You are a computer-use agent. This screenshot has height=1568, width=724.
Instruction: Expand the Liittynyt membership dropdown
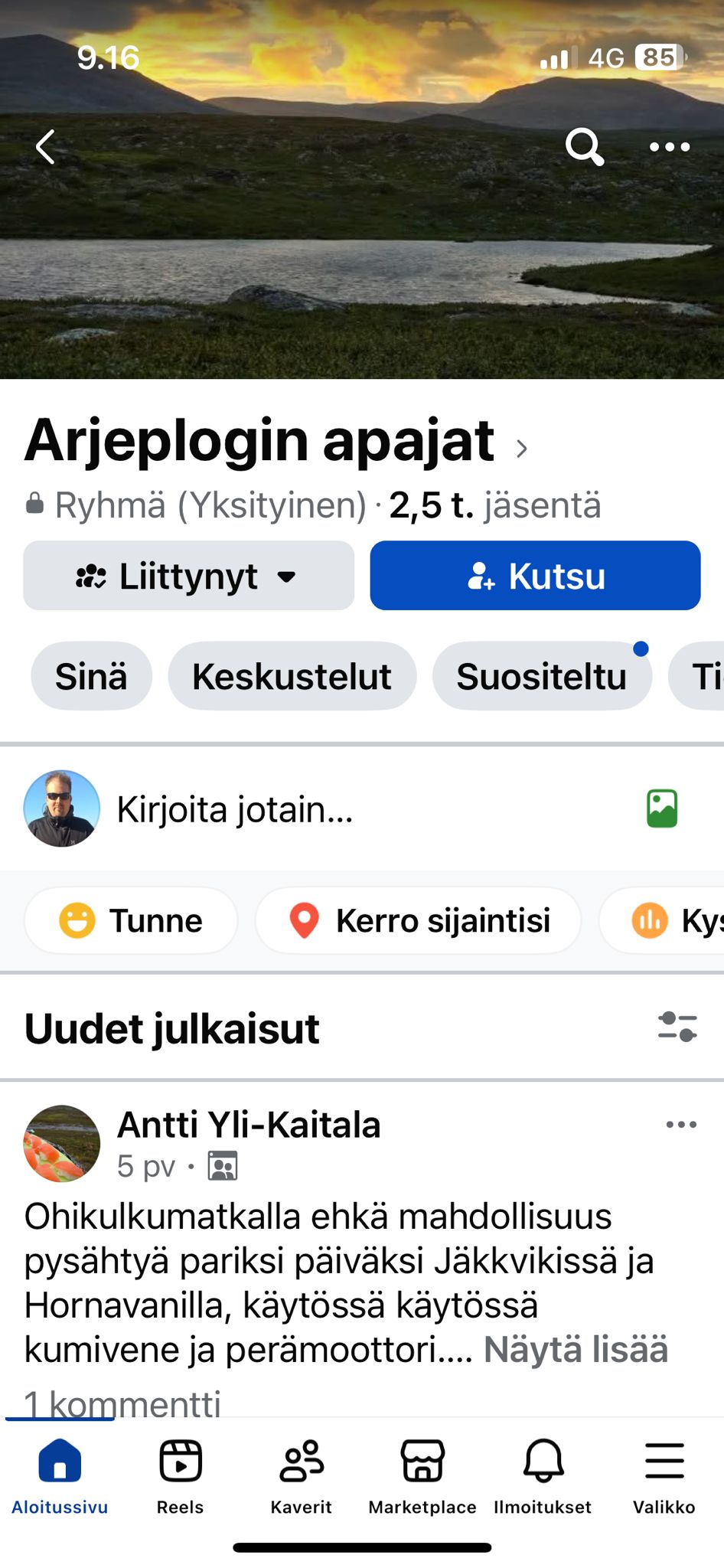point(188,576)
